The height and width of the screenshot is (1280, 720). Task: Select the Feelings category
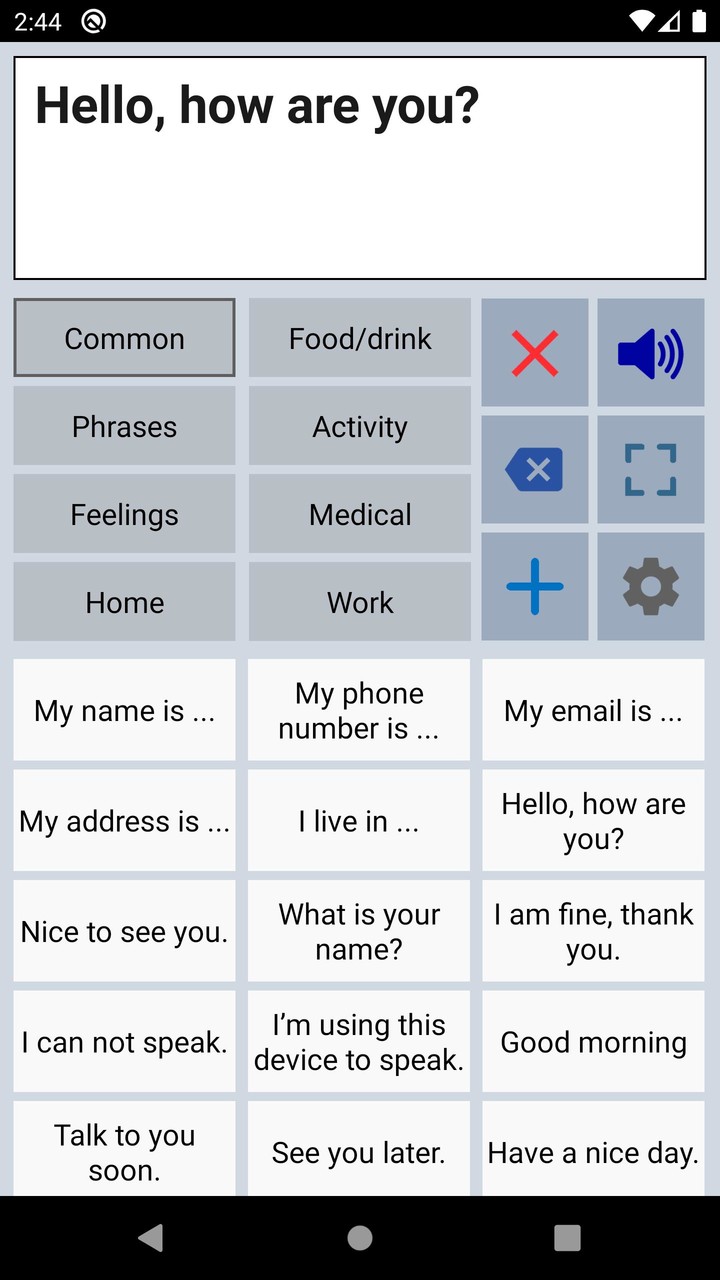coord(124,514)
